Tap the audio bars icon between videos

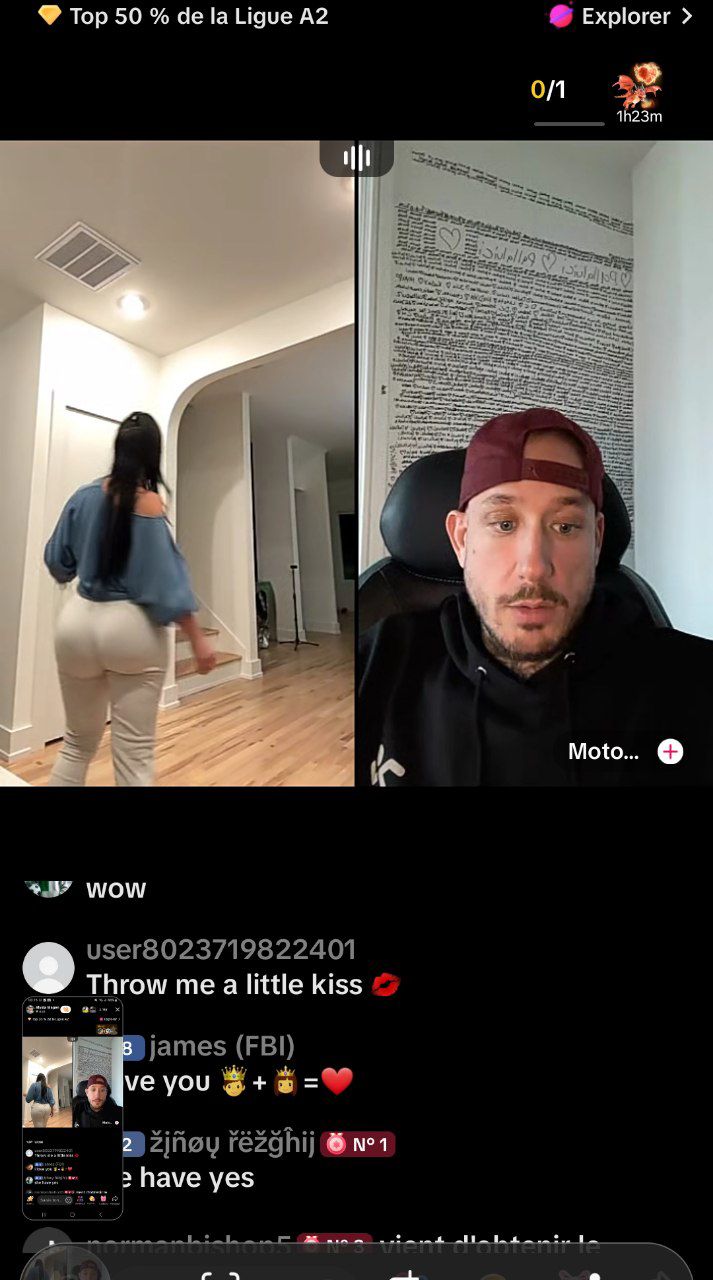click(356, 157)
